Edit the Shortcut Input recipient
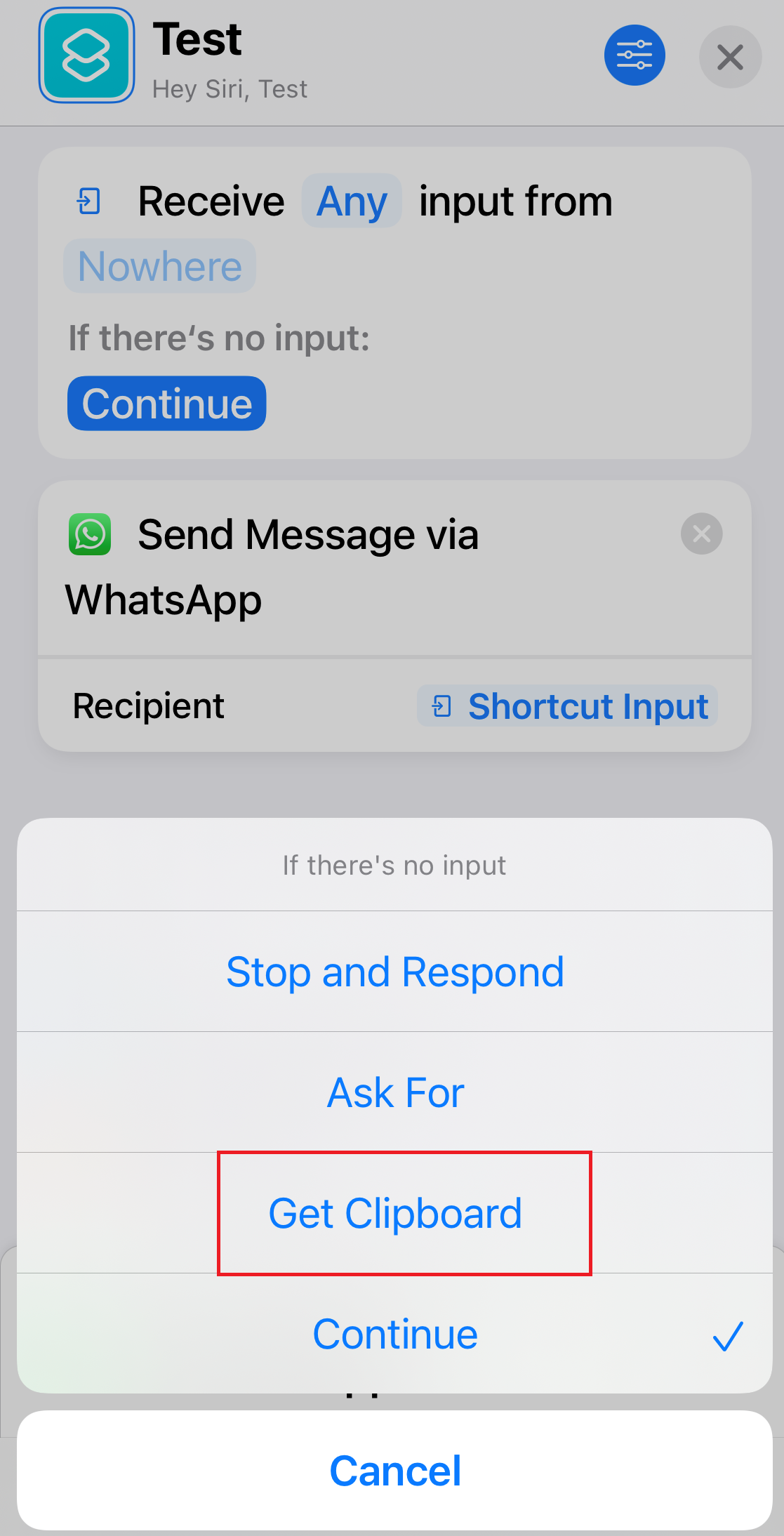Image resolution: width=784 pixels, height=1536 pixels. click(567, 706)
